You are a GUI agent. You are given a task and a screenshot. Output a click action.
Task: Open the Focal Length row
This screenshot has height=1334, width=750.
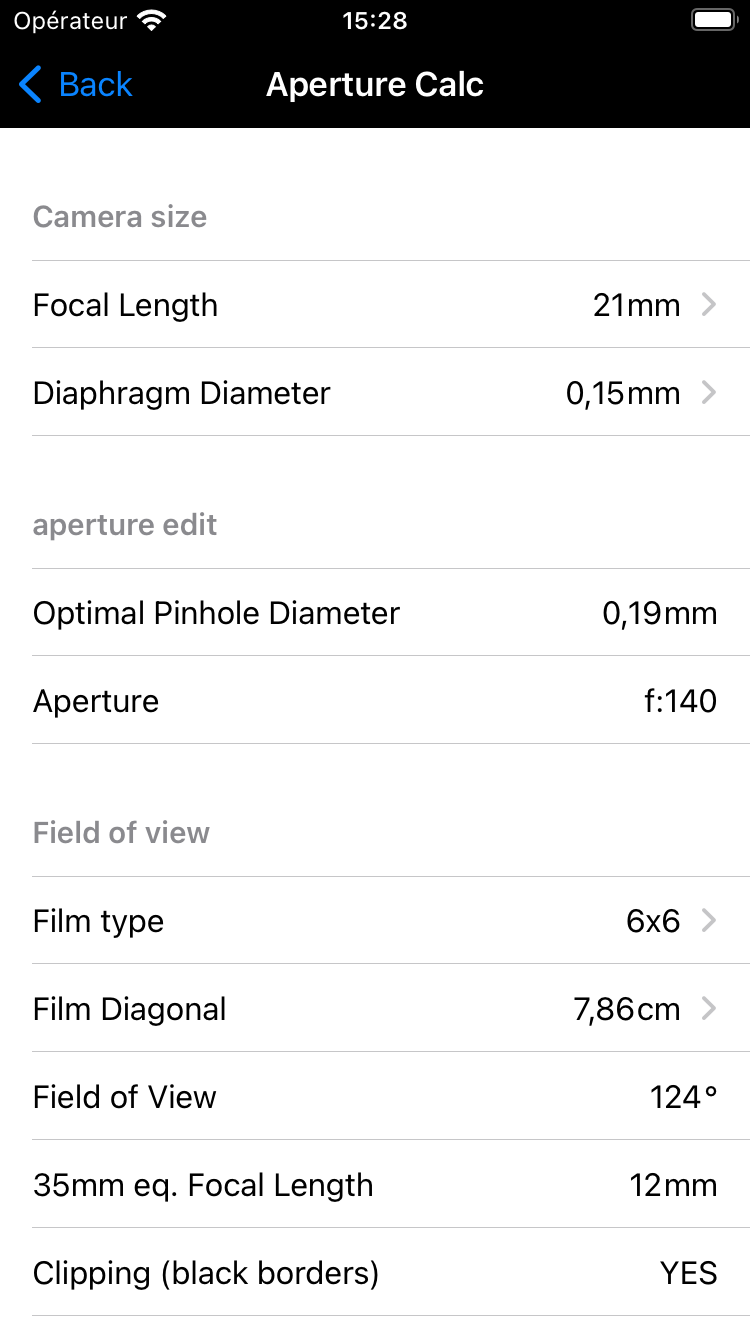[x=375, y=305]
